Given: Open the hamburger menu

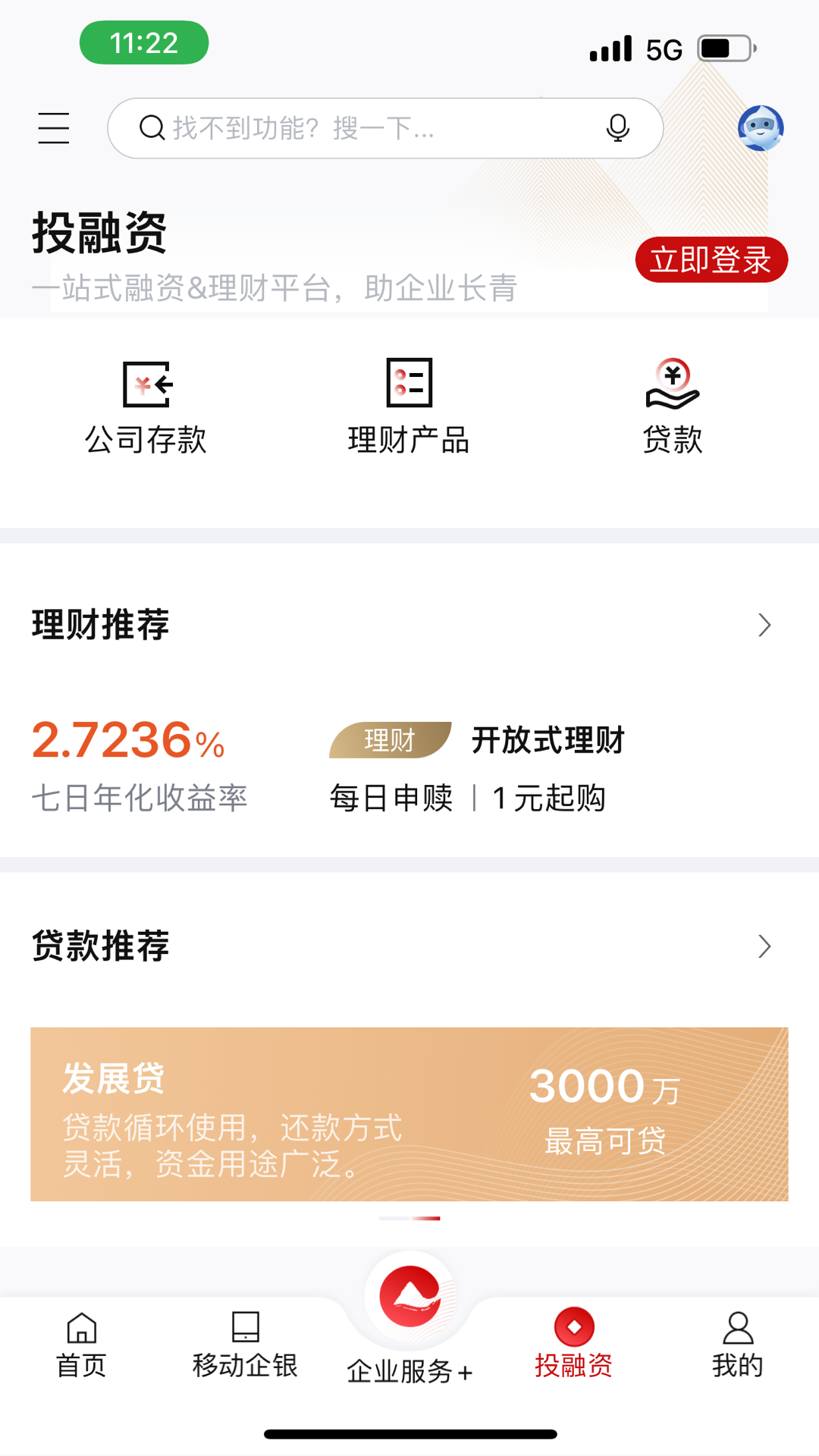Looking at the screenshot, I should [53, 127].
